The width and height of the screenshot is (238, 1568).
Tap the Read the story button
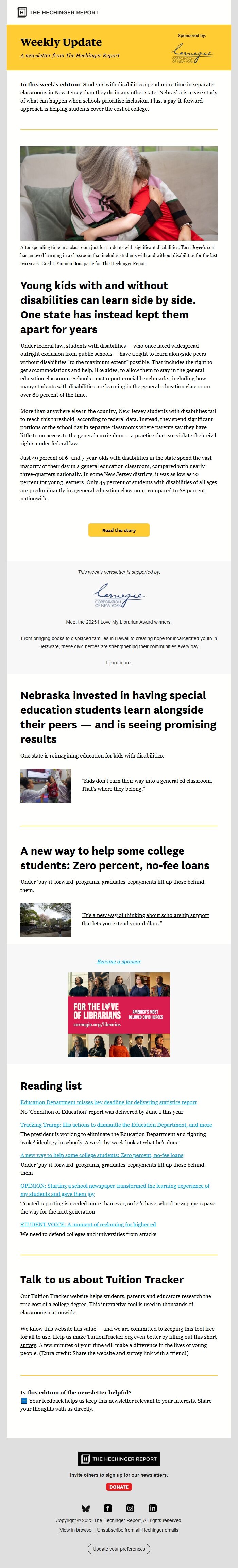(x=118, y=530)
